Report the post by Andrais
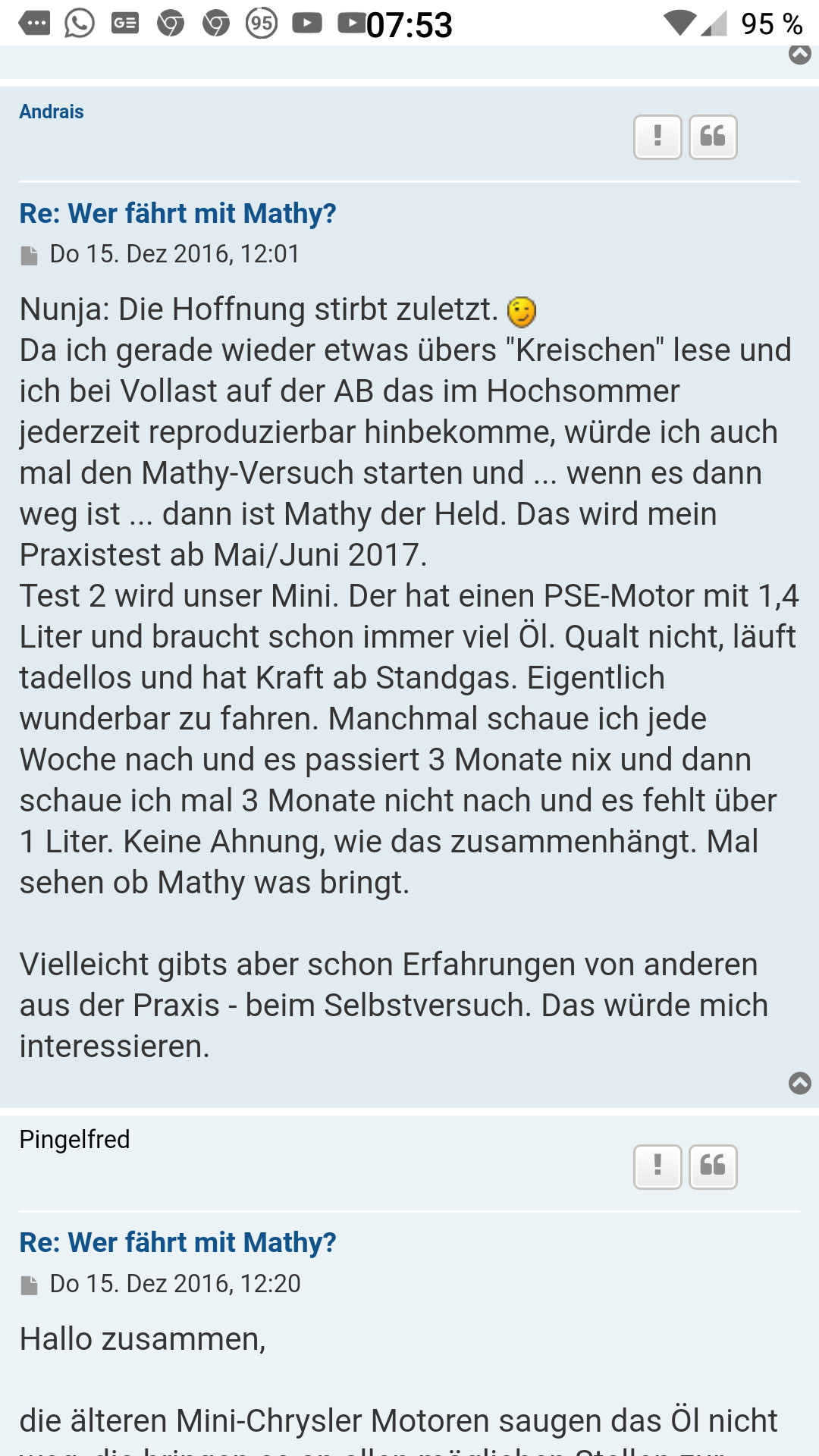 657,137
